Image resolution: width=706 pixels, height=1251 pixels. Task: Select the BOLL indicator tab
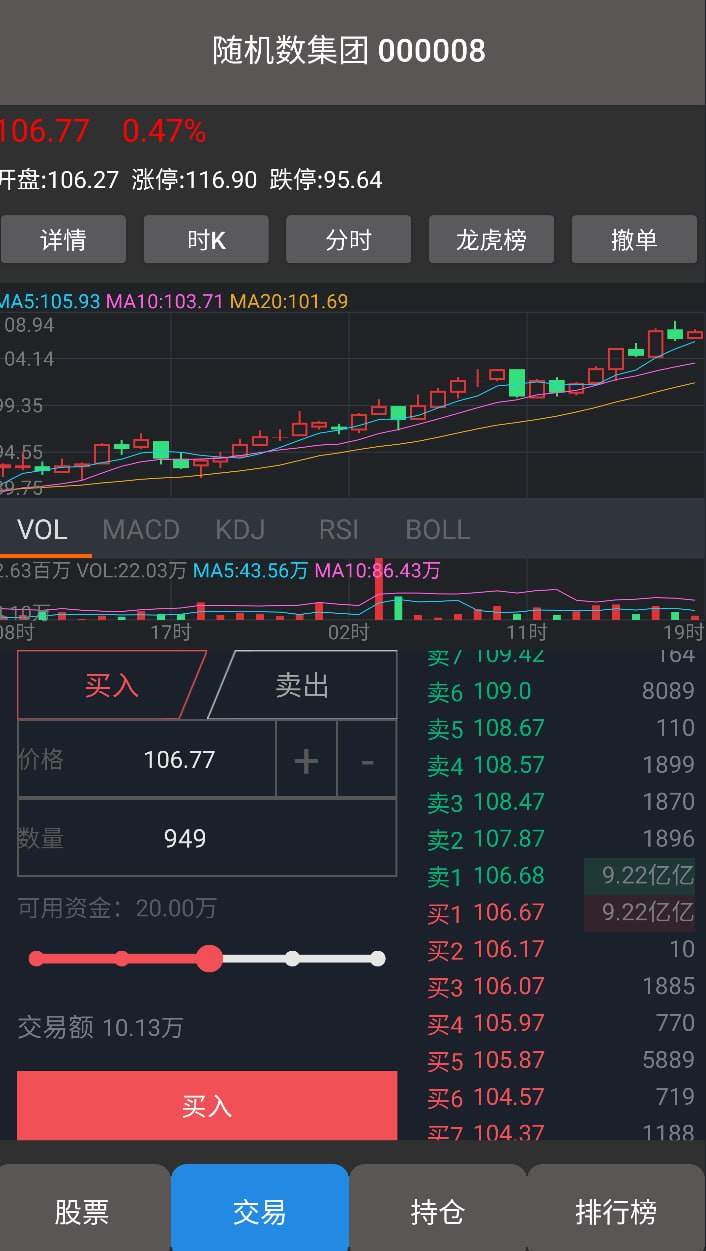tap(438, 529)
